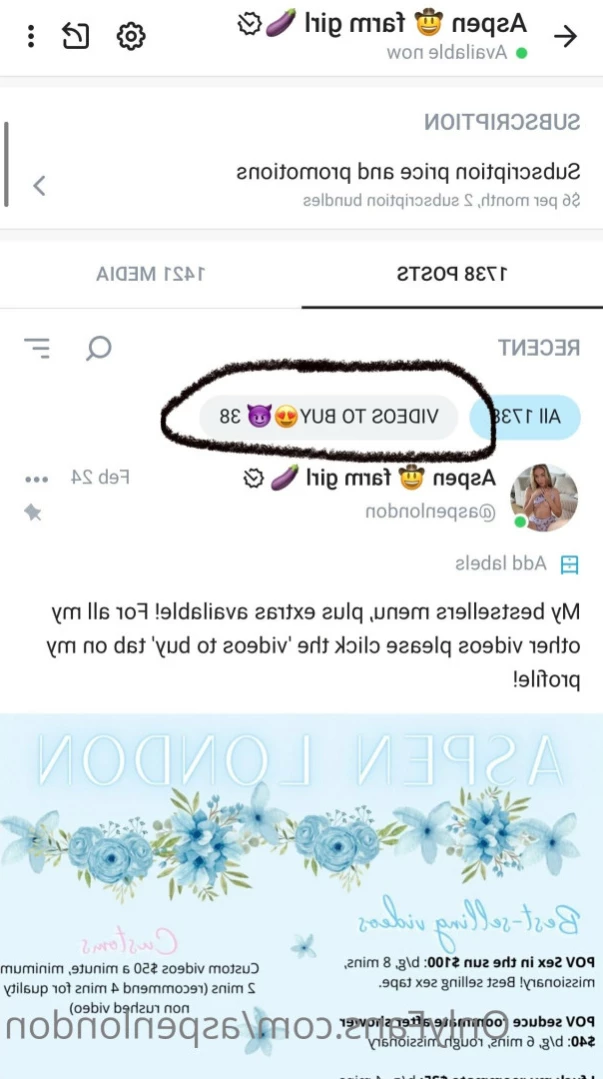This screenshot has width=603, height=1079.
Task: Open the sort and filter options
Action: [38, 348]
